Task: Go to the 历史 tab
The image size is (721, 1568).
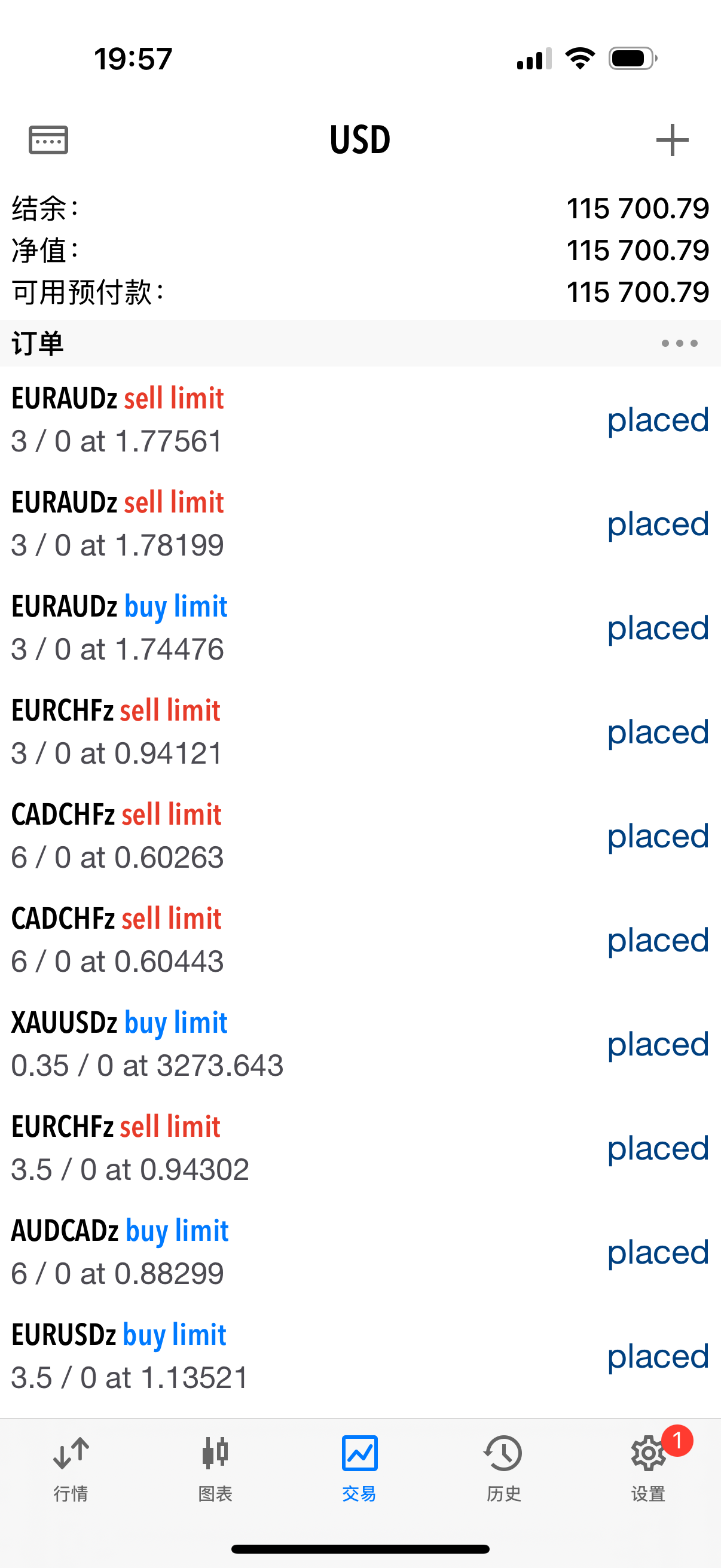Action: coord(504,1468)
